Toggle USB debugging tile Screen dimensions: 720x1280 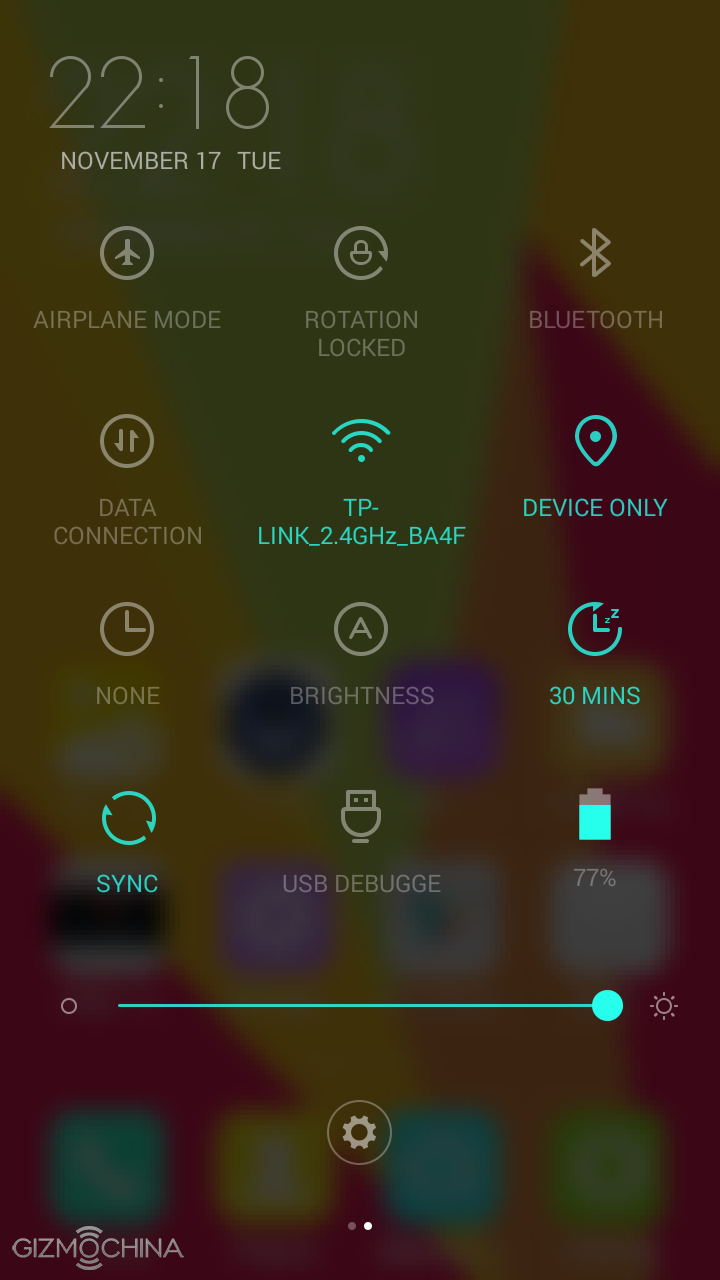point(361,816)
